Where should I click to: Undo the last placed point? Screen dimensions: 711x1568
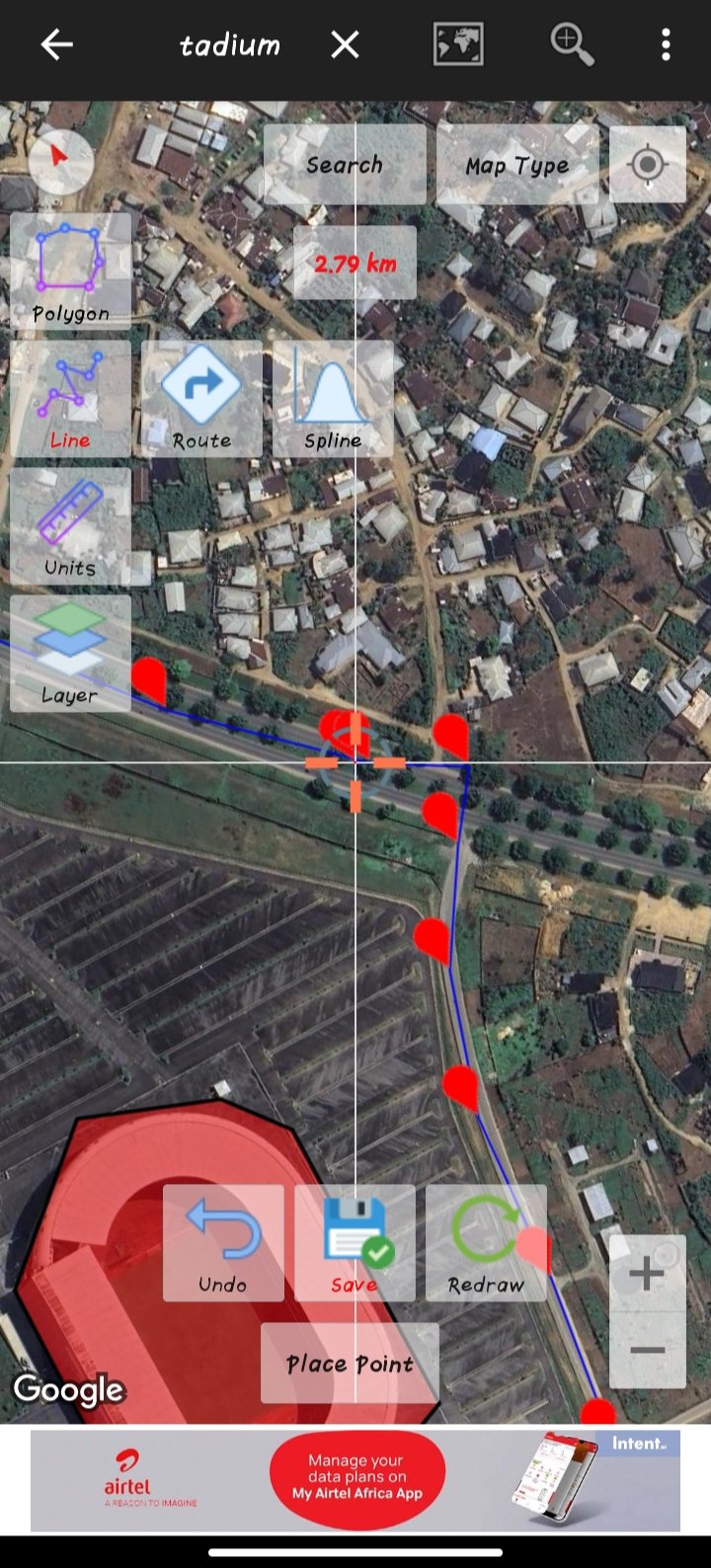coord(223,1243)
